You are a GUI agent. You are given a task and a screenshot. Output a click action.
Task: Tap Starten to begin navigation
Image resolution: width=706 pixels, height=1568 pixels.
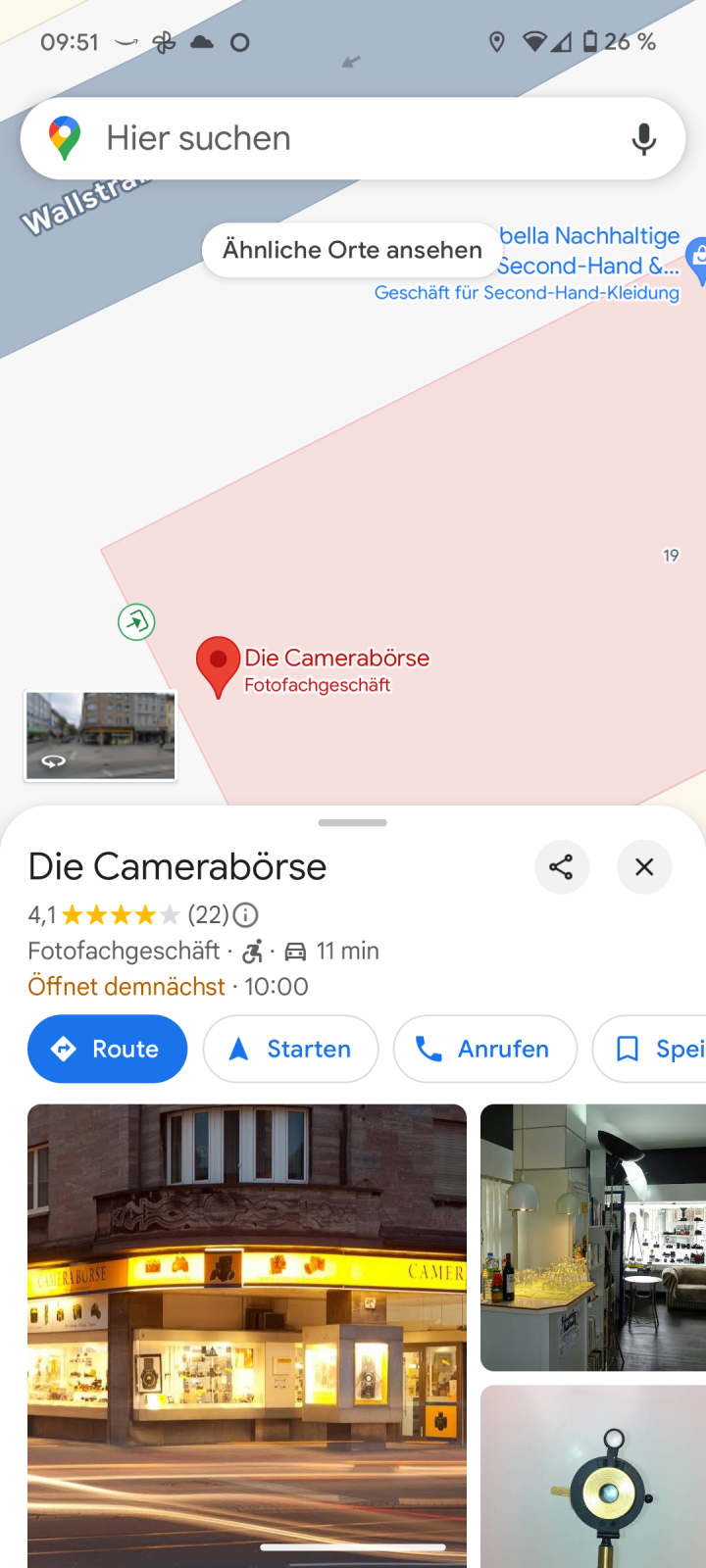[290, 1049]
